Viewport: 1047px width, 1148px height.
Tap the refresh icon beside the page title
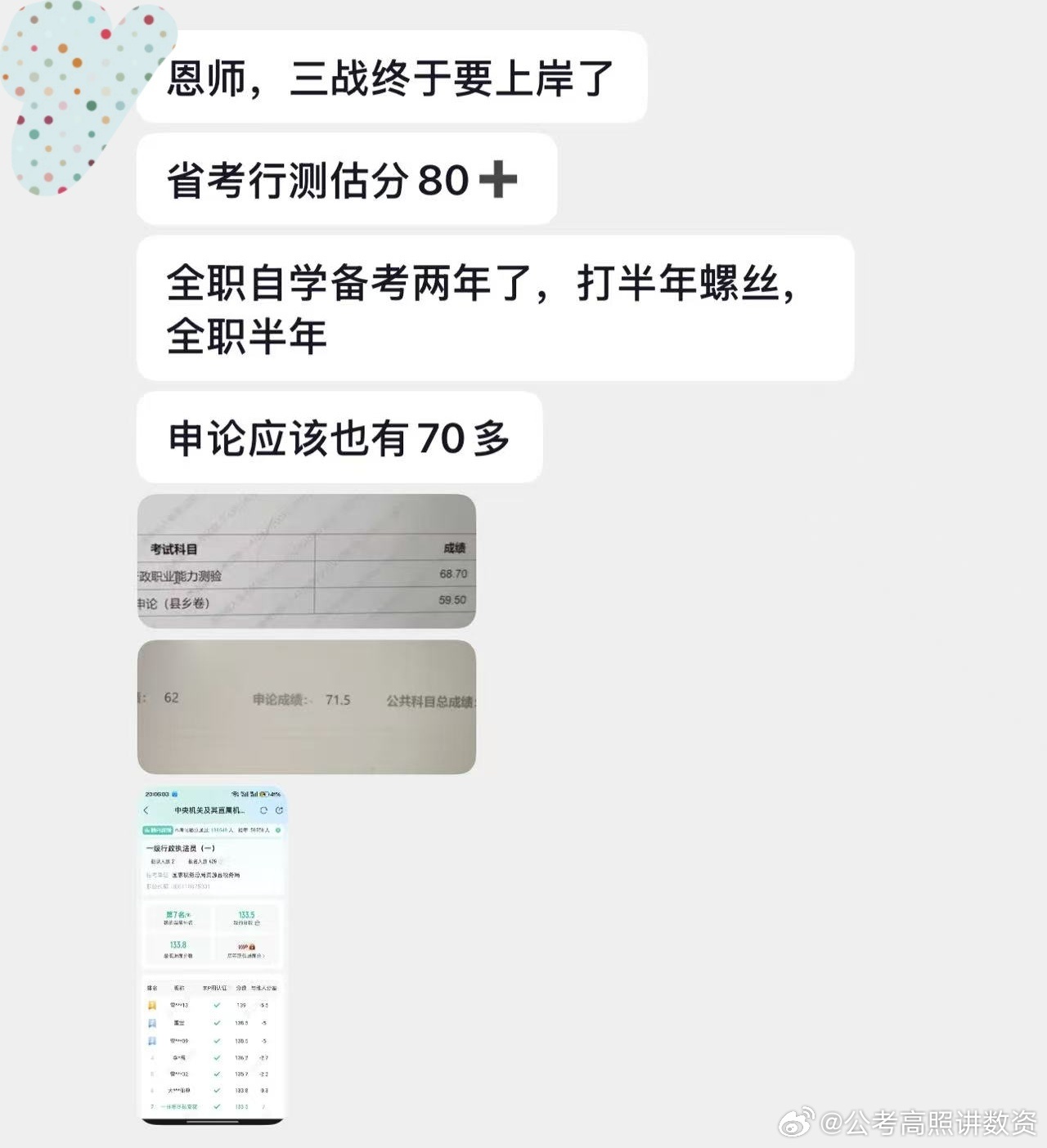point(263,810)
